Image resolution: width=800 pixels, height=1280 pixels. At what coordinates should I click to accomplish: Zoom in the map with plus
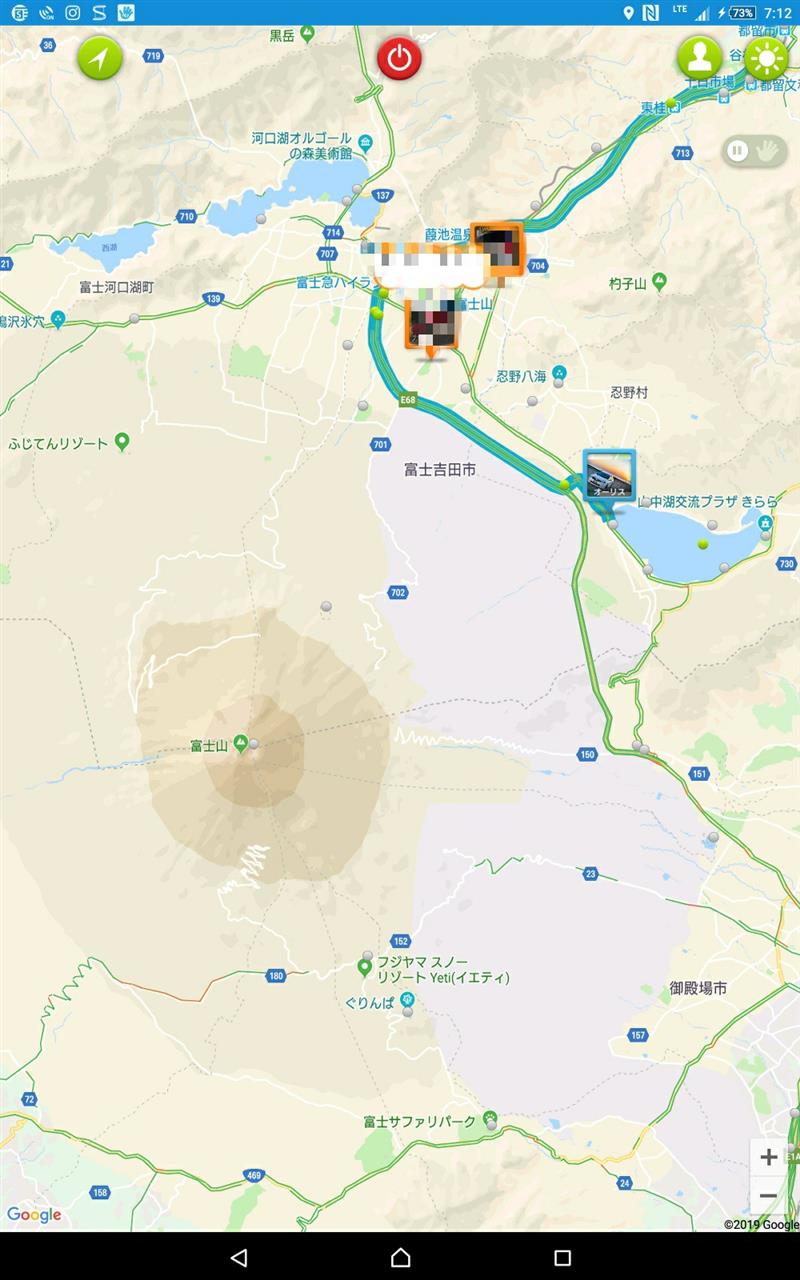(768, 1158)
